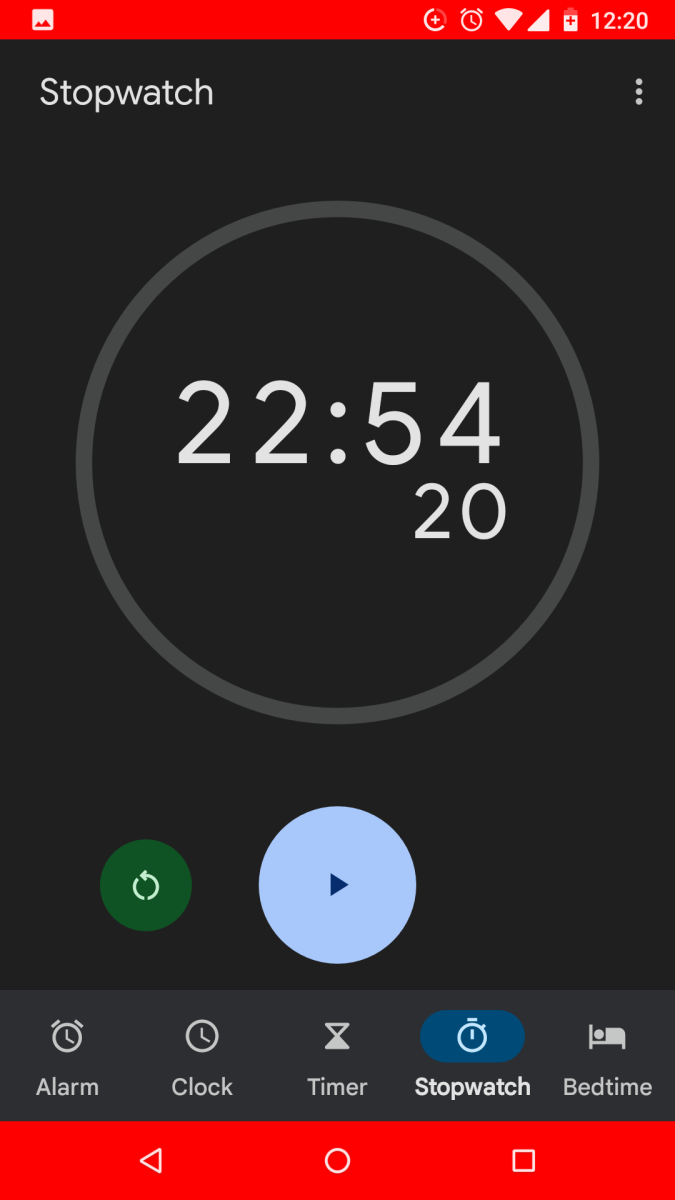This screenshot has width=675, height=1200.
Task: Switch to the Clock tab
Action: pyautogui.click(x=202, y=1056)
